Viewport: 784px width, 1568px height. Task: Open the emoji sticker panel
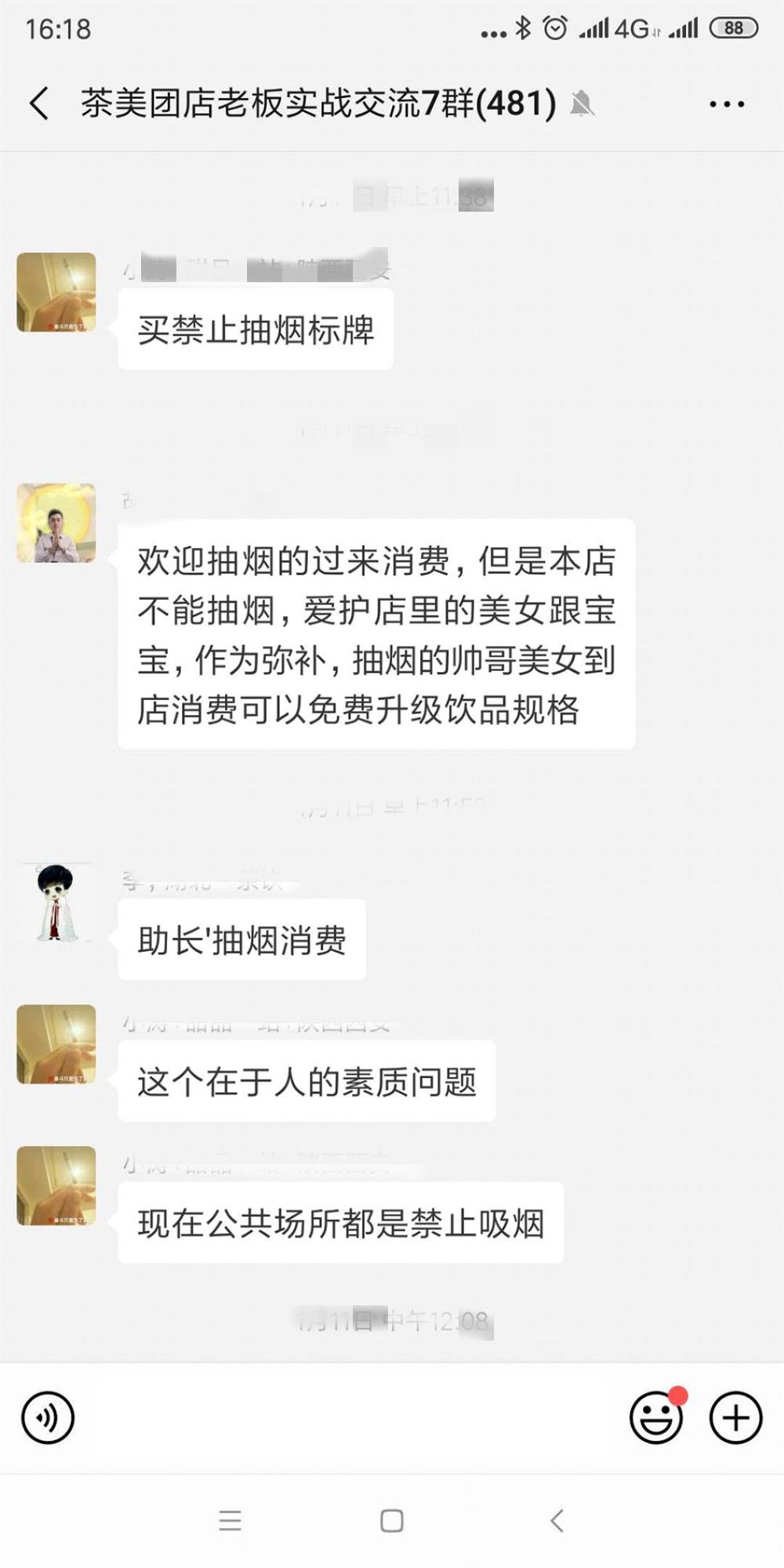tap(655, 1417)
